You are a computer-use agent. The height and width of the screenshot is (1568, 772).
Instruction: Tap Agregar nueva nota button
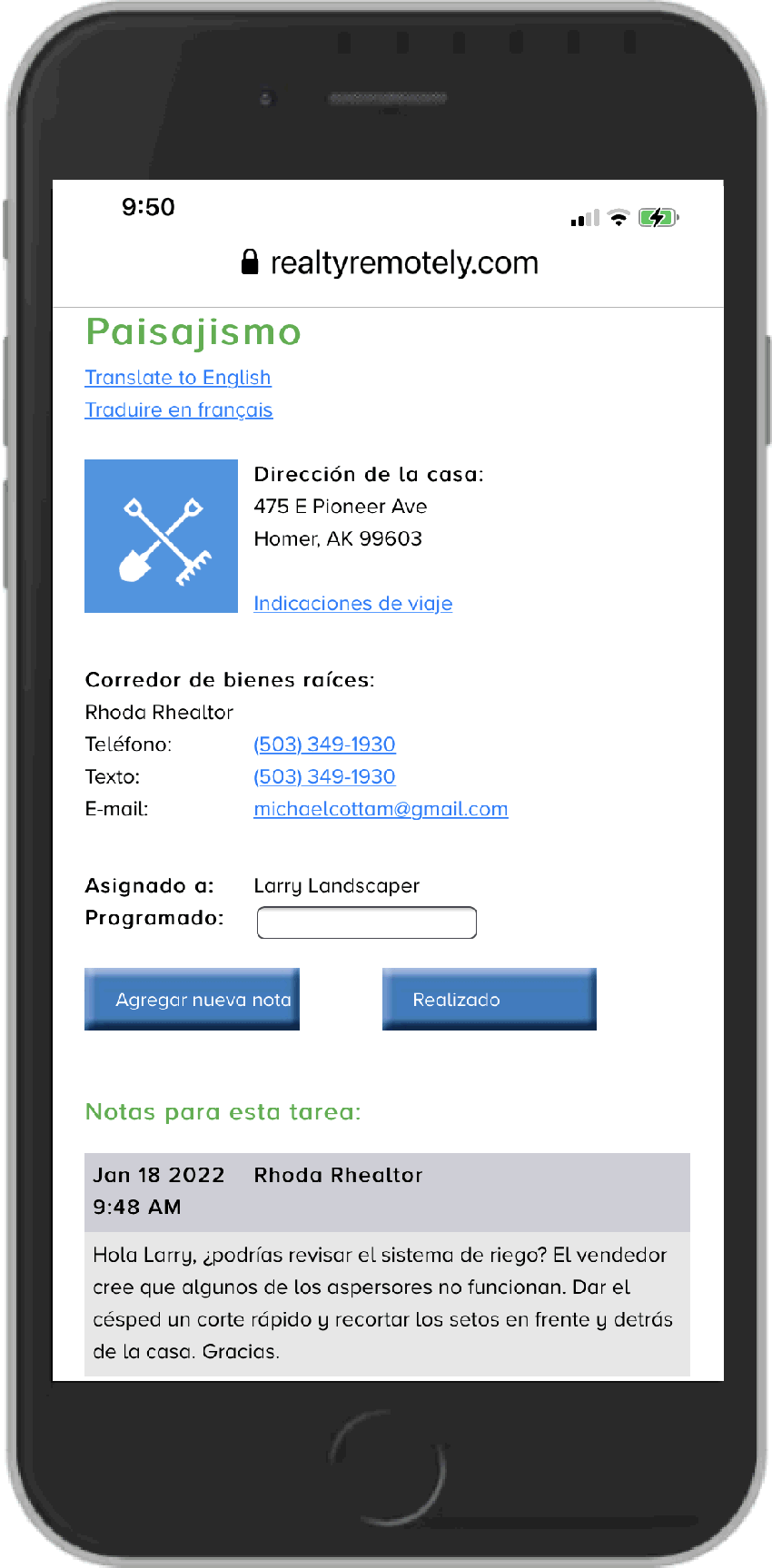pyautogui.click(x=192, y=1000)
